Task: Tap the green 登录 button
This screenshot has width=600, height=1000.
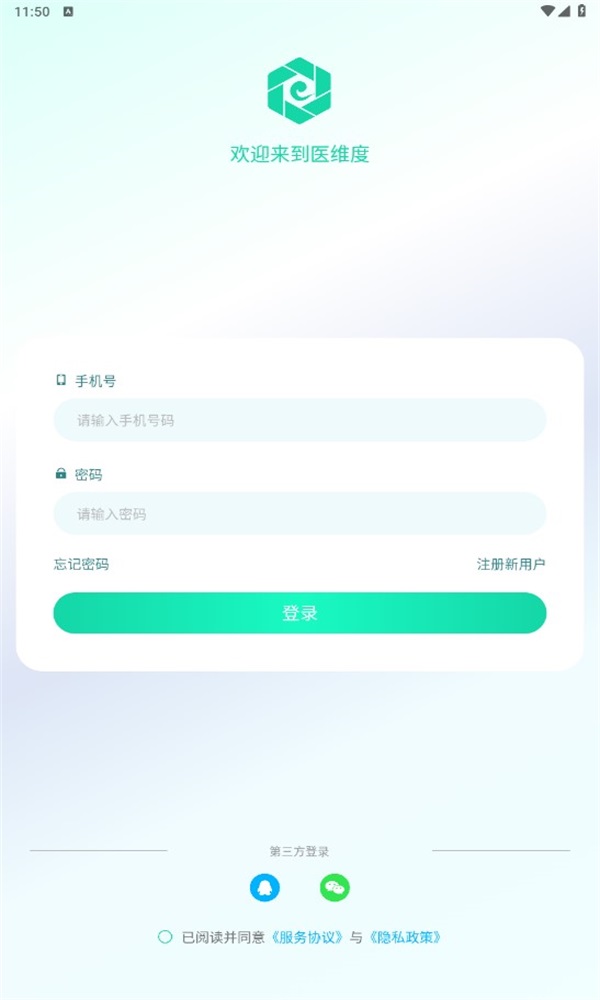Action: (x=300, y=613)
